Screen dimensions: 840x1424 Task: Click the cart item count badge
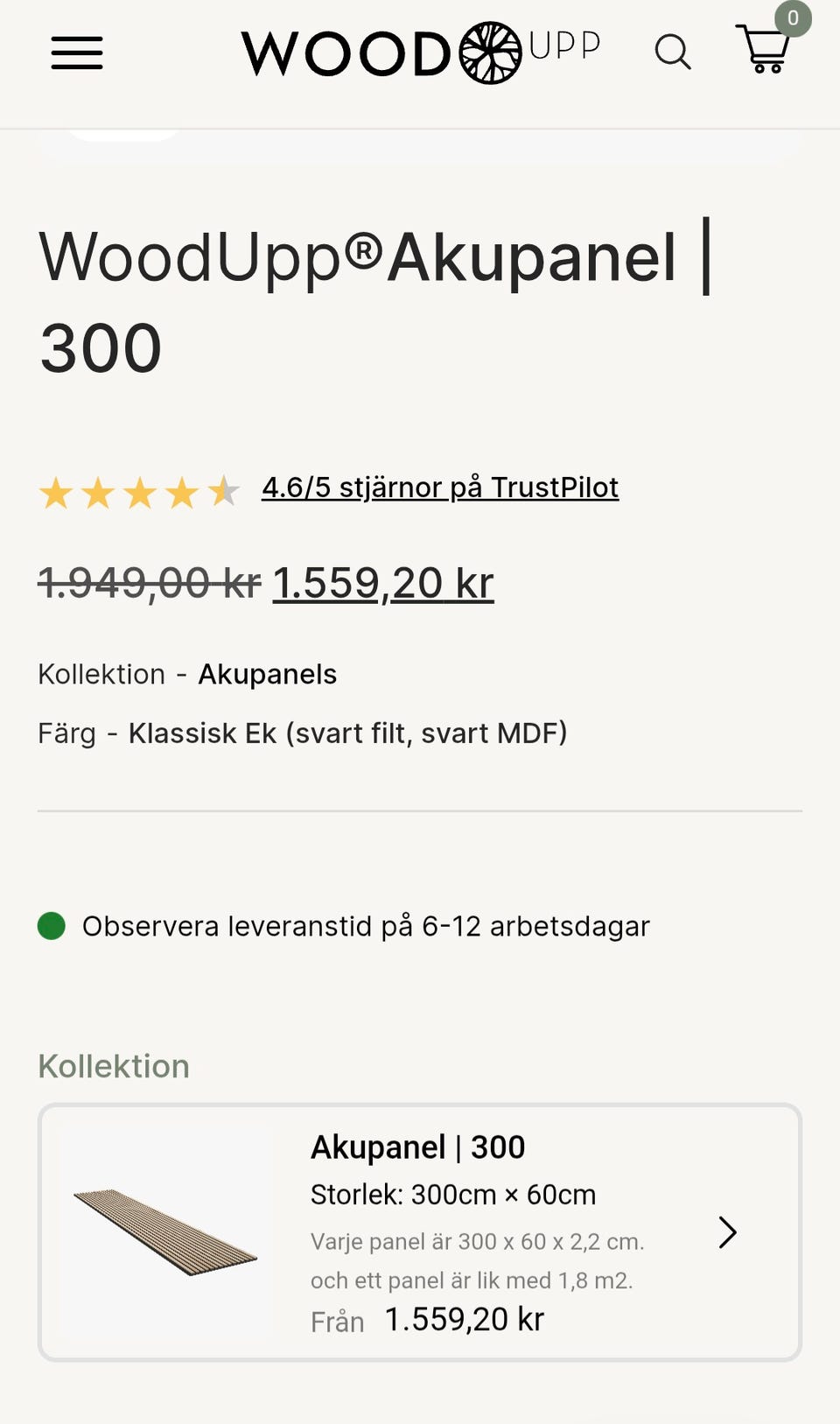pos(793,18)
